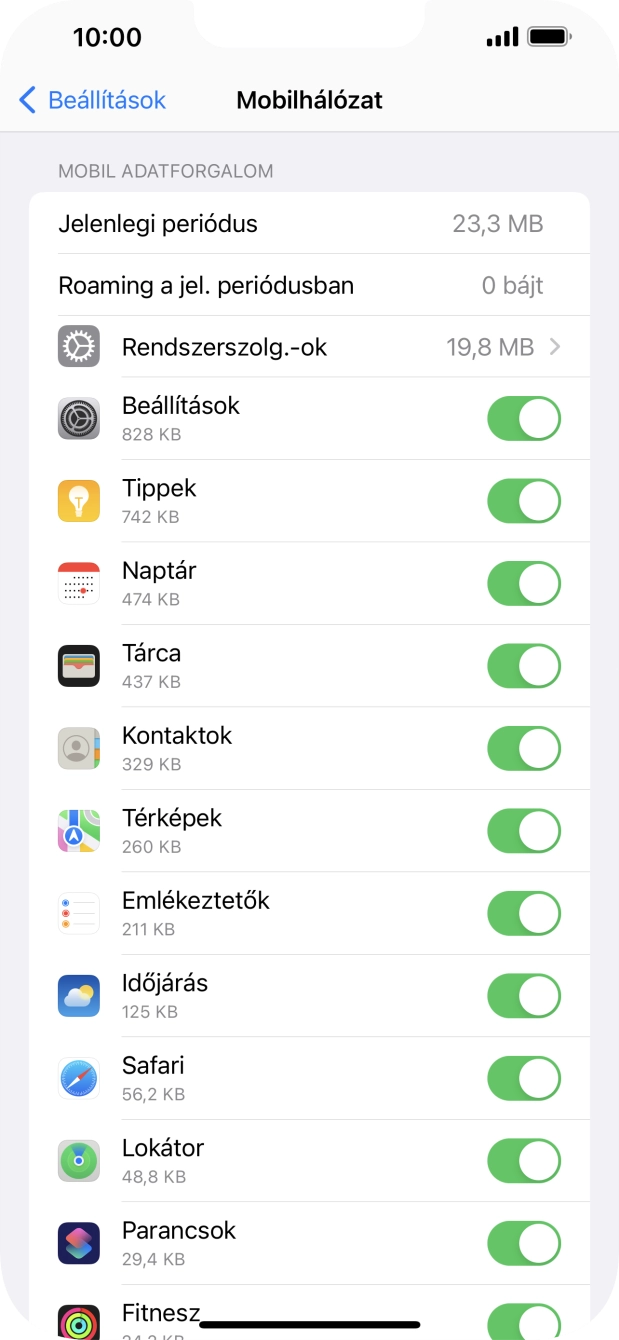
Task: Toggle the Időjárás mobile data switch
Action: (523, 995)
